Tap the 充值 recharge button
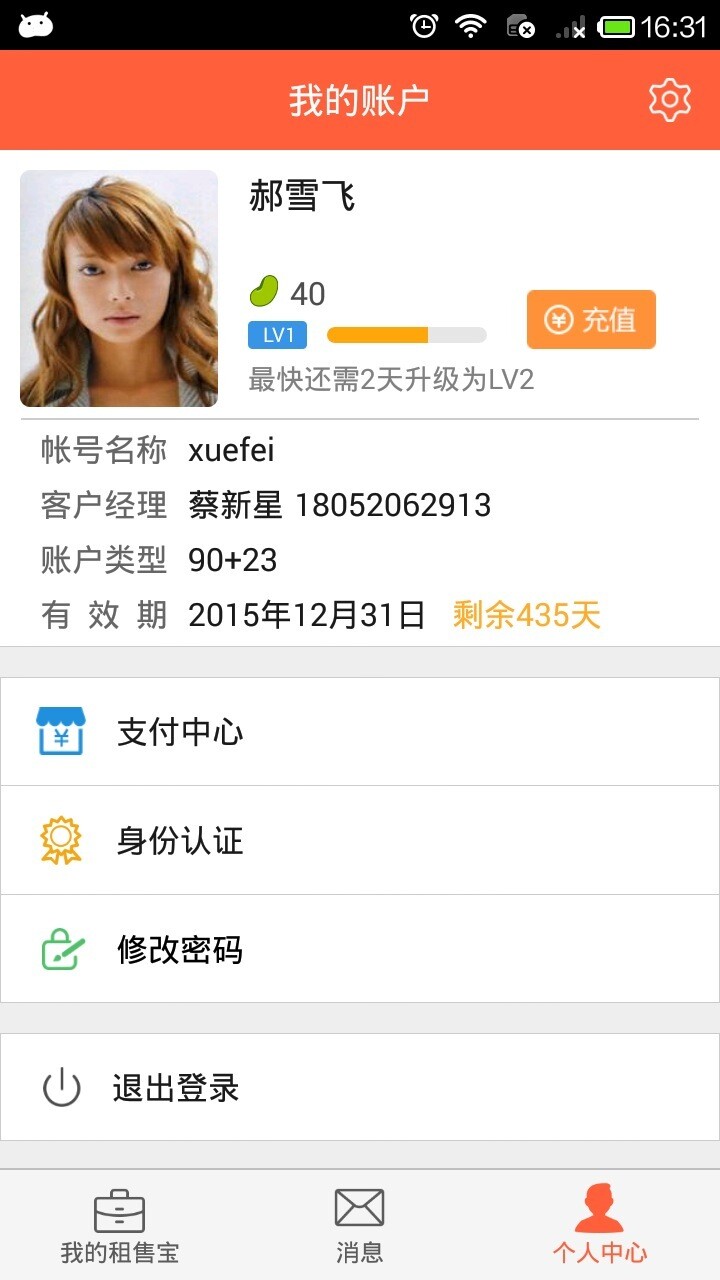This screenshot has height=1280, width=720. point(591,320)
